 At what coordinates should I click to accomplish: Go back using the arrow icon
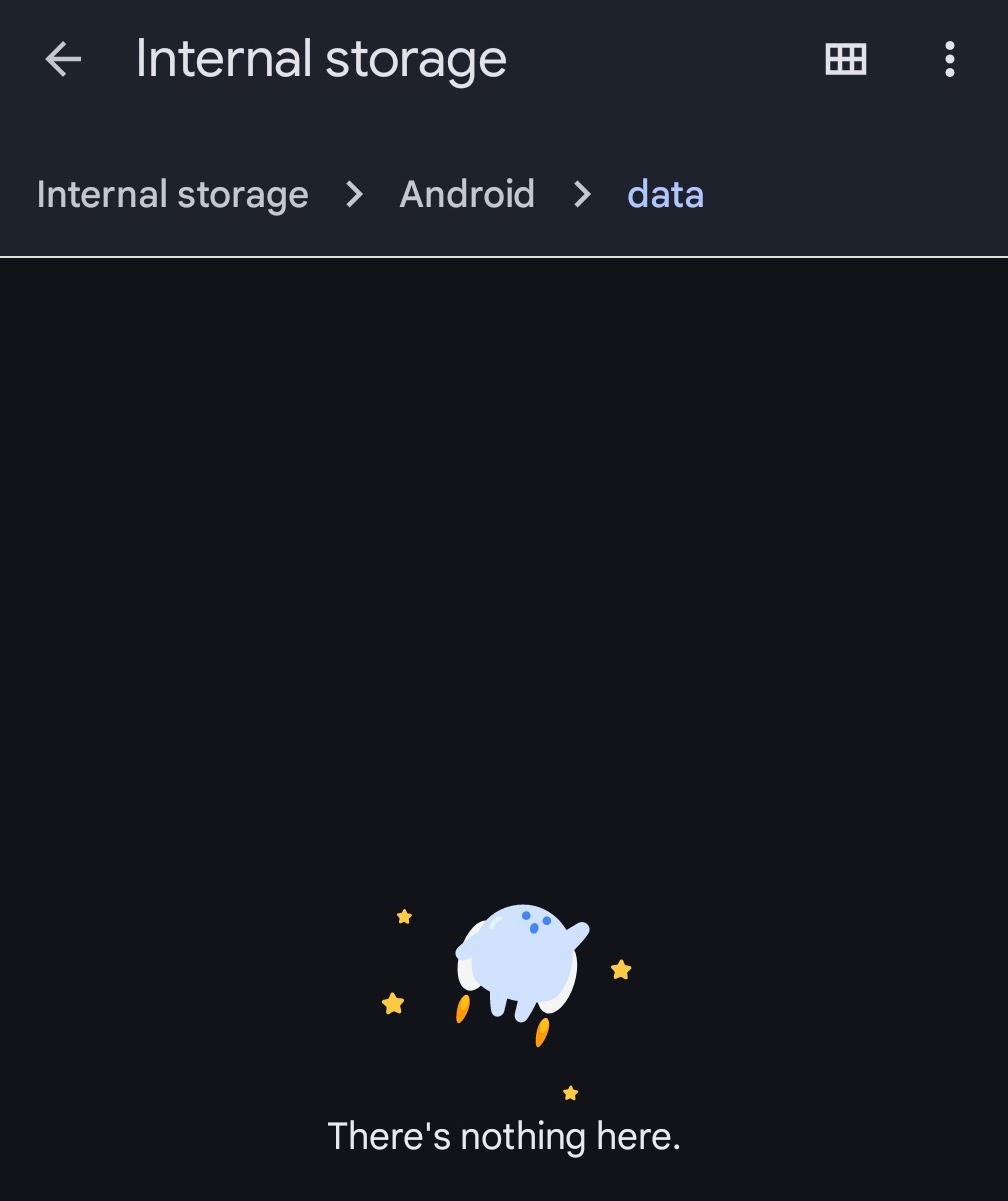point(63,60)
